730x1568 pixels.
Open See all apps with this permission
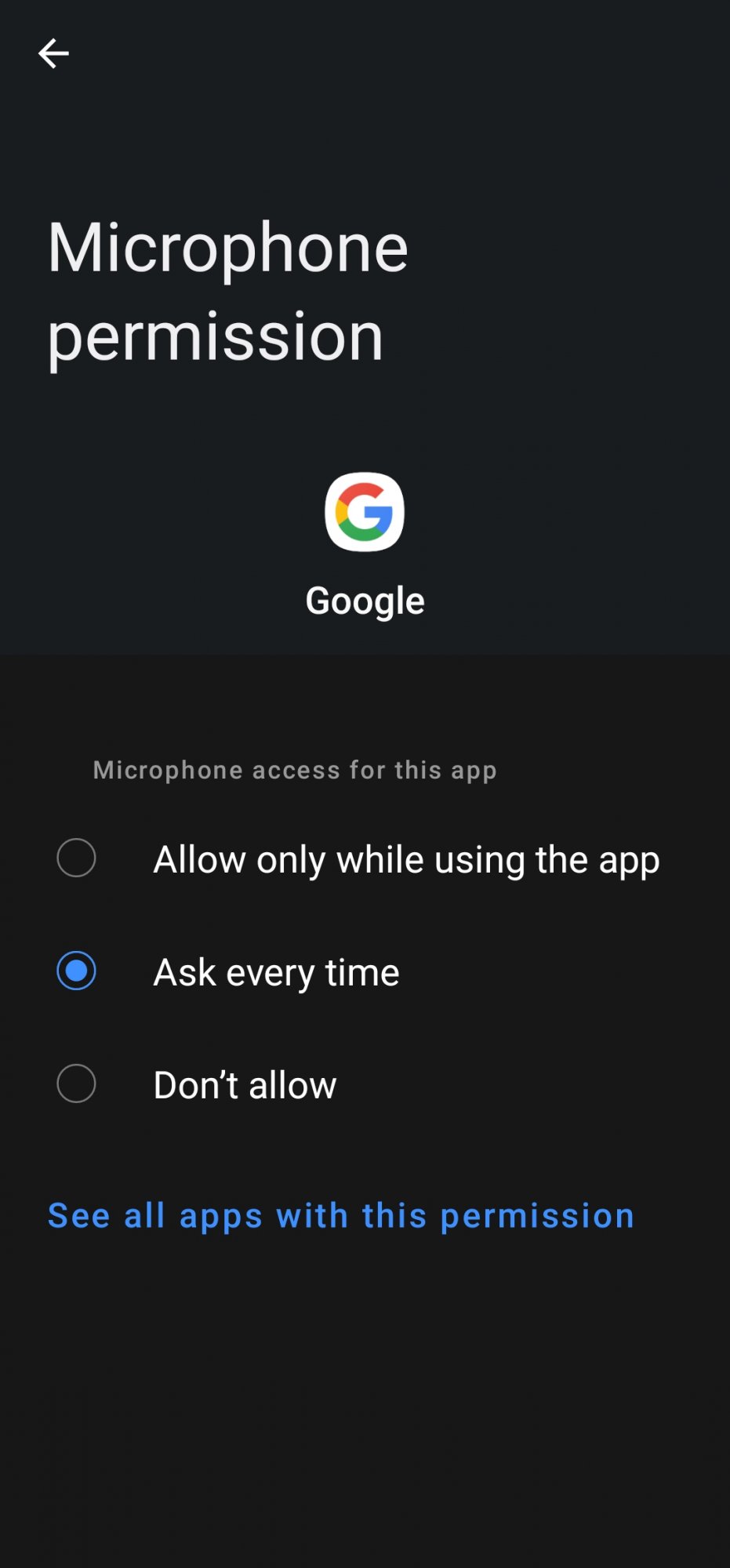pos(341,1215)
